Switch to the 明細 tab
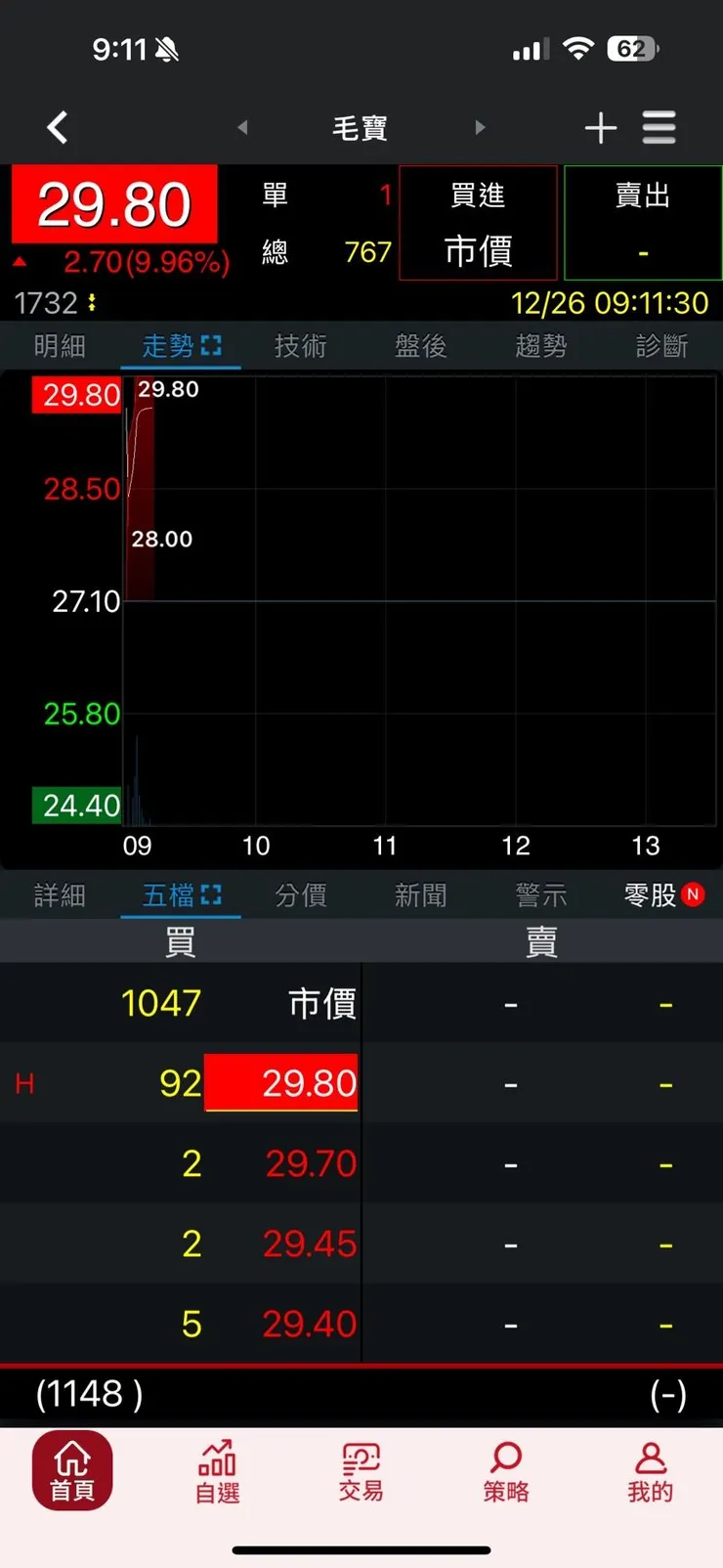723x1568 pixels. click(x=60, y=346)
